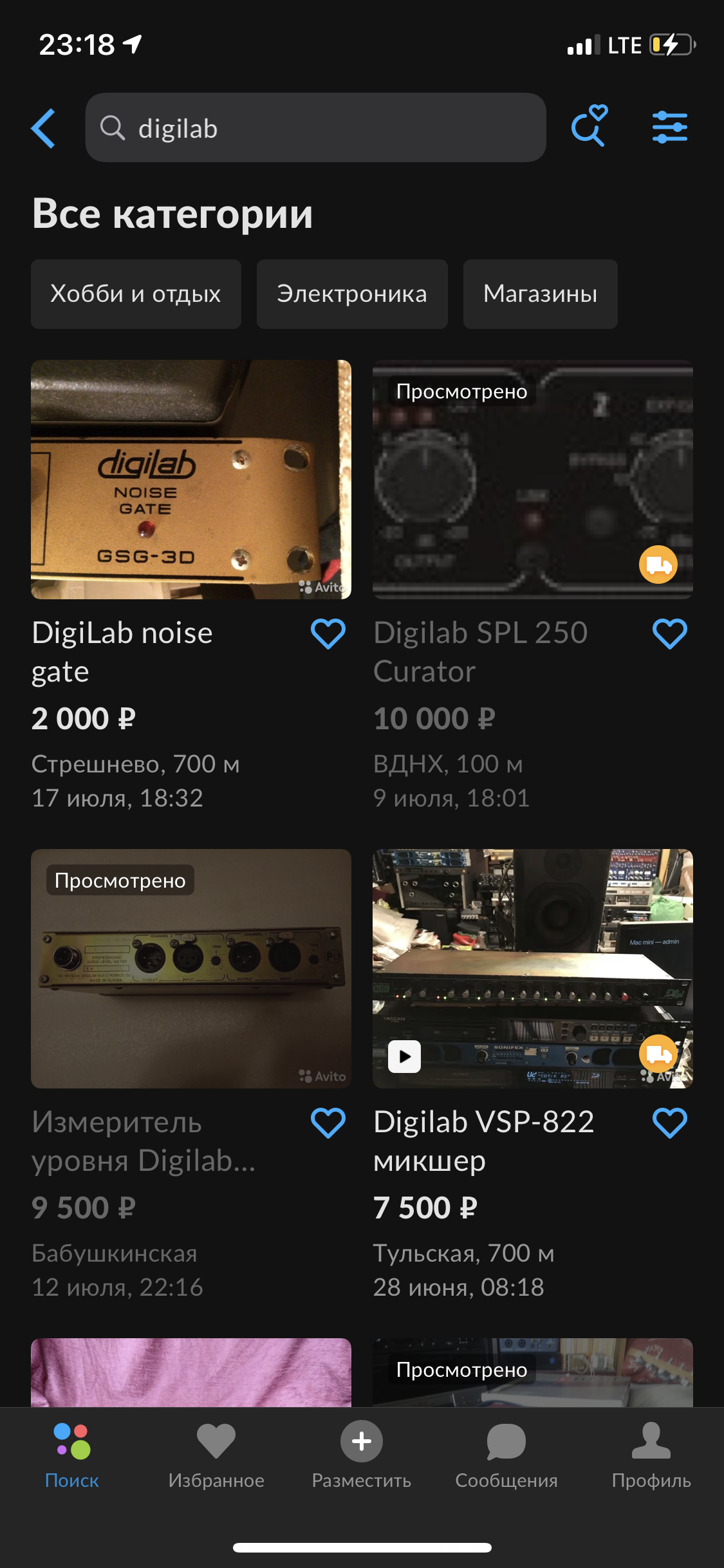Choose the Магазины chip

540,294
